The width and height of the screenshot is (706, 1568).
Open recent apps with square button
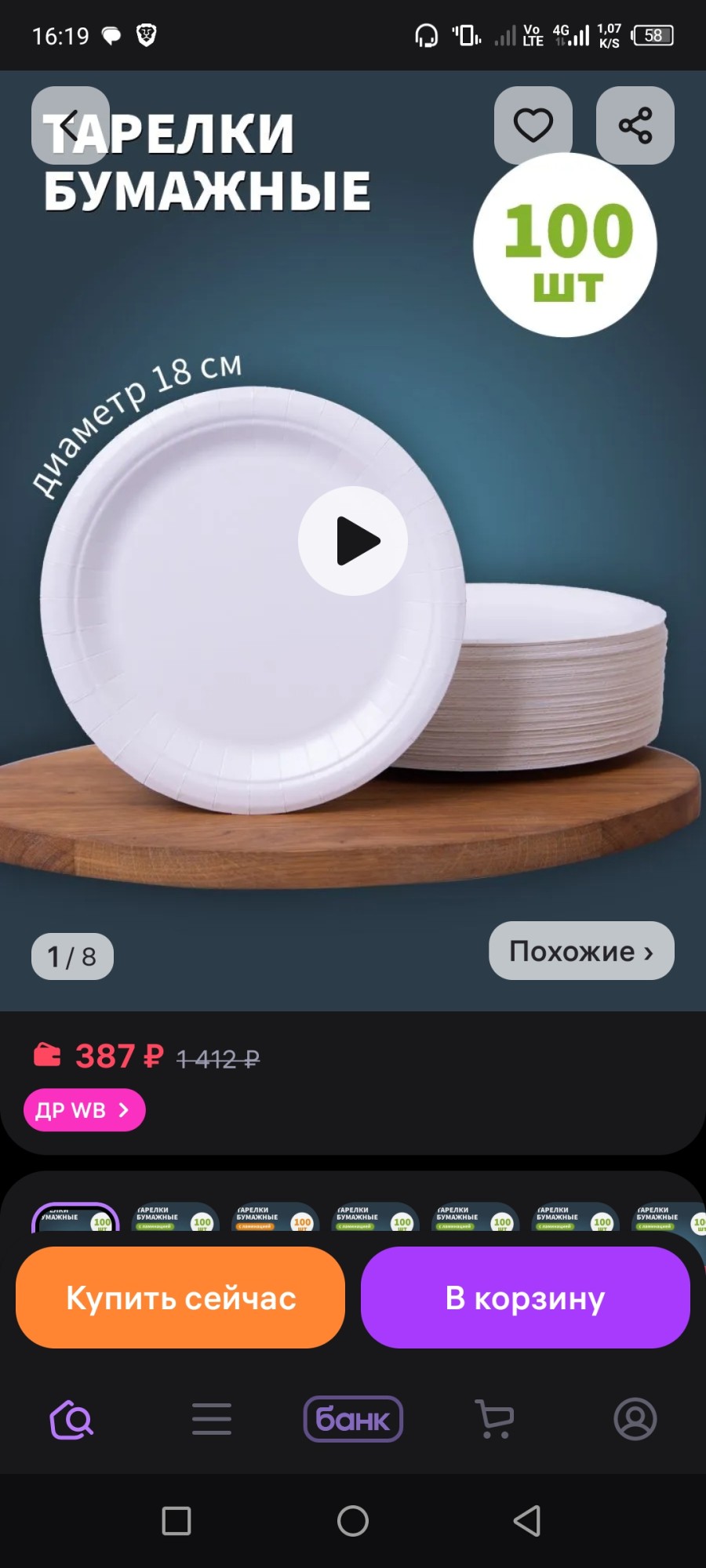pos(176,1521)
